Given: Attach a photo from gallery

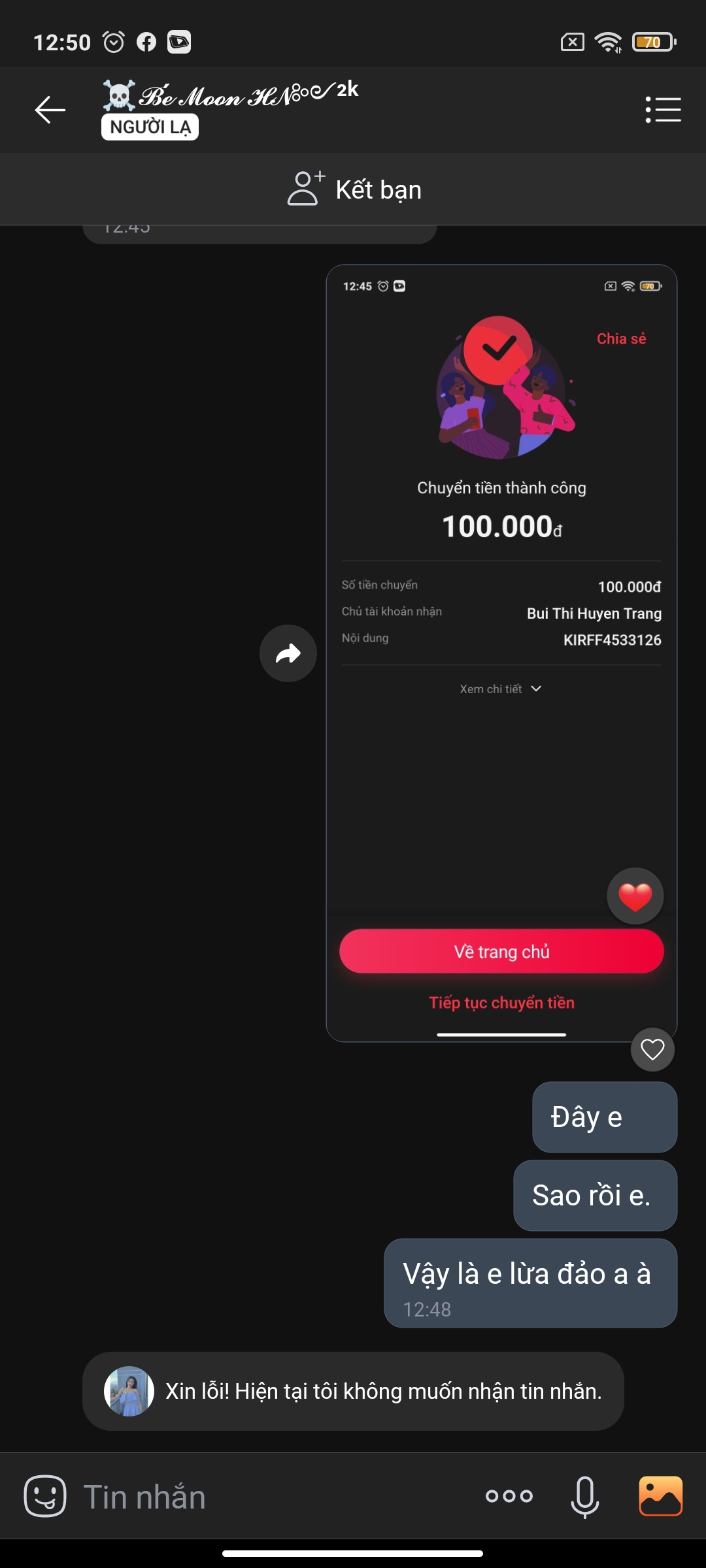Looking at the screenshot, I should [661, 1495].
